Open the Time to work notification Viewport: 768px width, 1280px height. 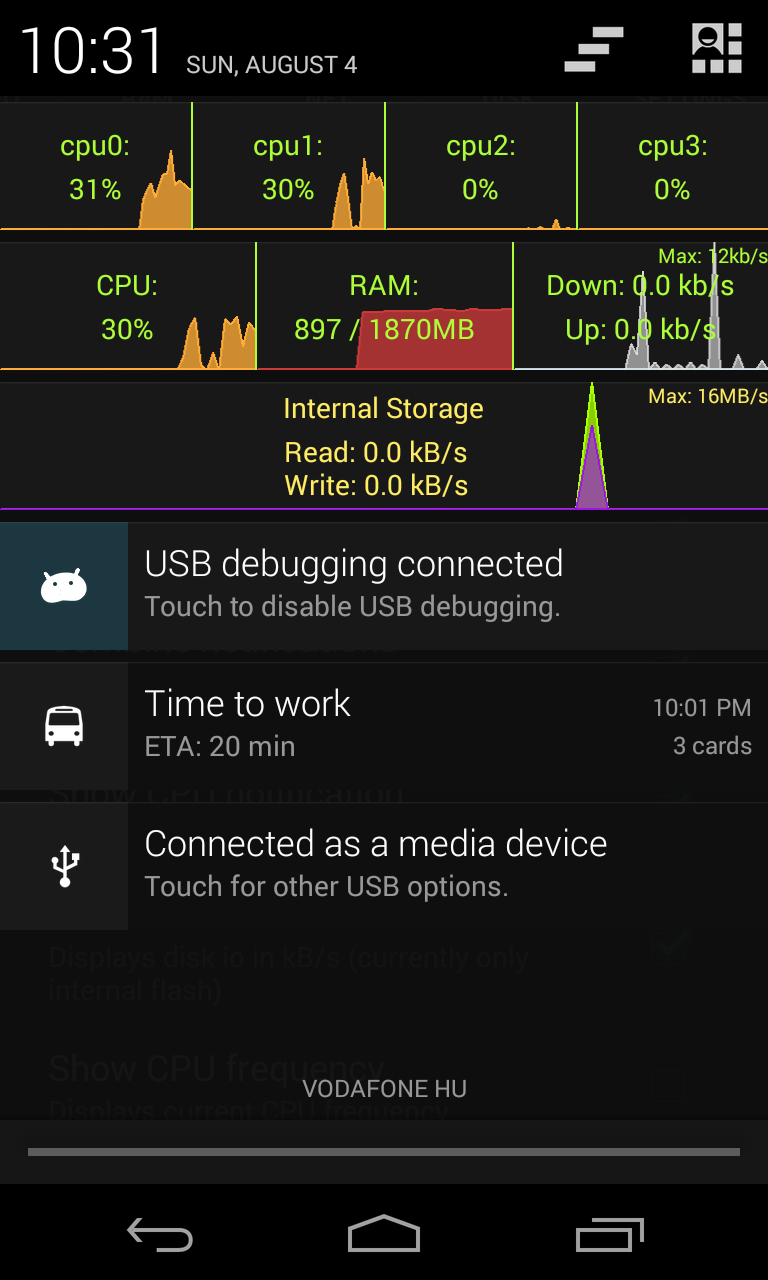(384, 726)
